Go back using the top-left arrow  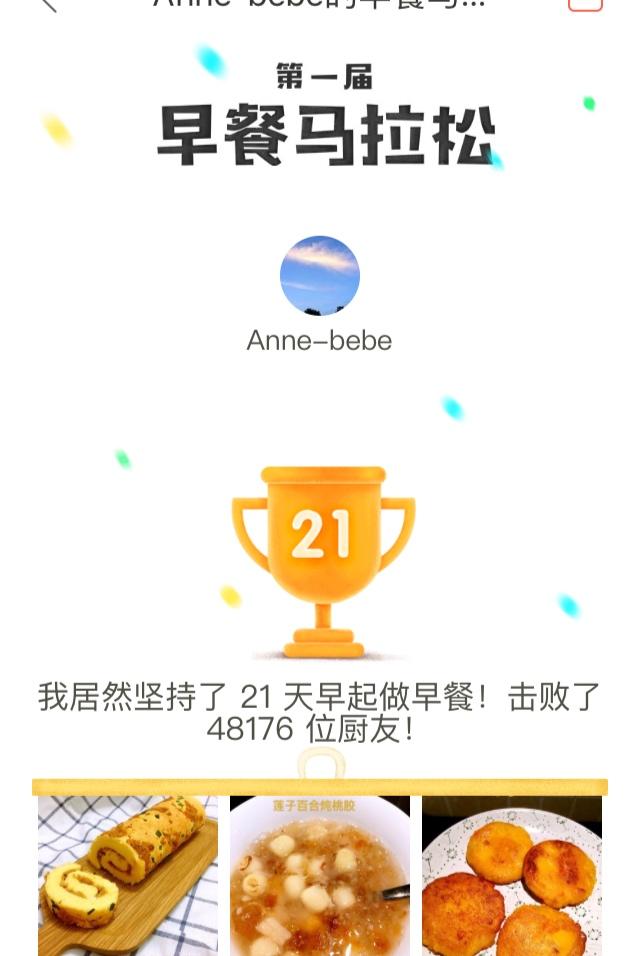pyautogui.click(x=47, y=4)
